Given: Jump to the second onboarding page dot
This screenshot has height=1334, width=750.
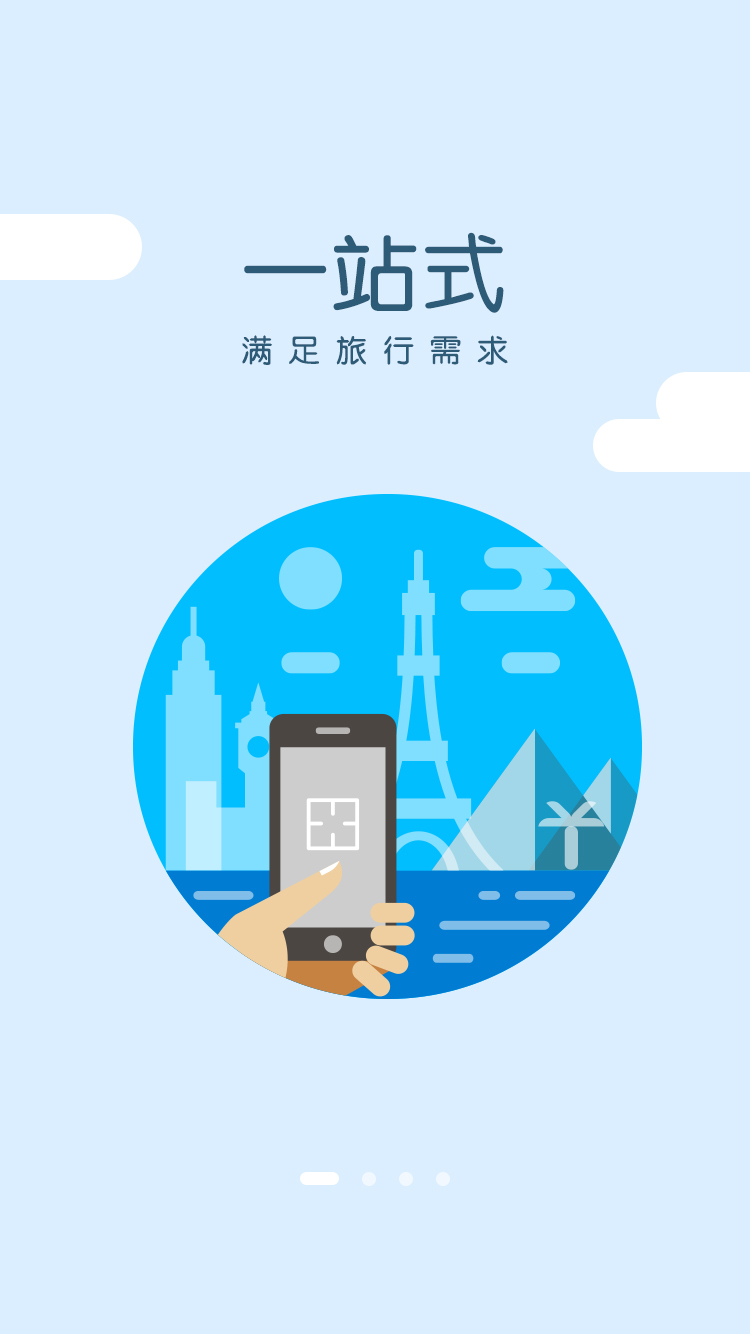Looking at the screenshot, I should [369, 1179].
